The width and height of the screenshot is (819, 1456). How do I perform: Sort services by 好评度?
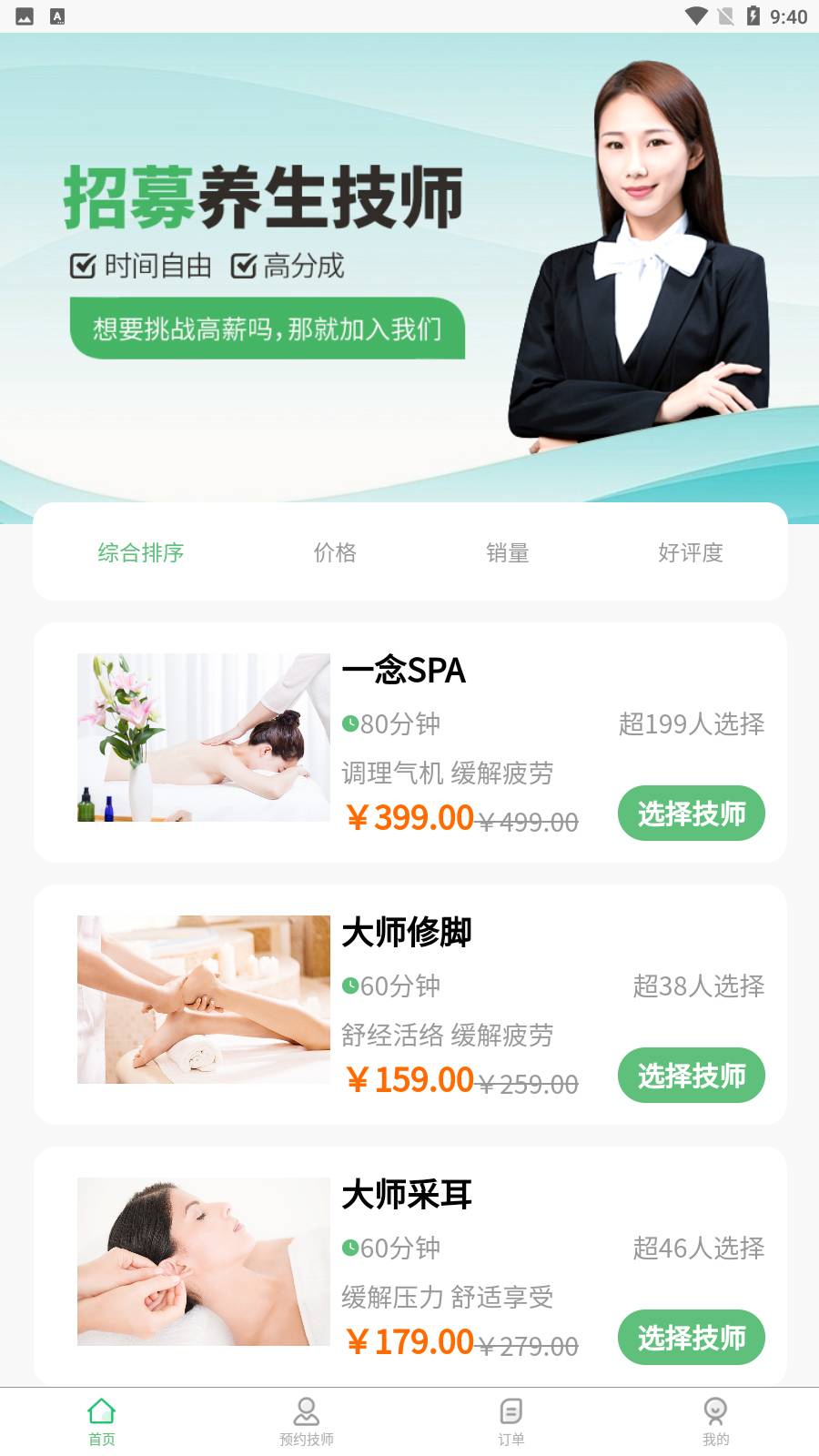690,552
